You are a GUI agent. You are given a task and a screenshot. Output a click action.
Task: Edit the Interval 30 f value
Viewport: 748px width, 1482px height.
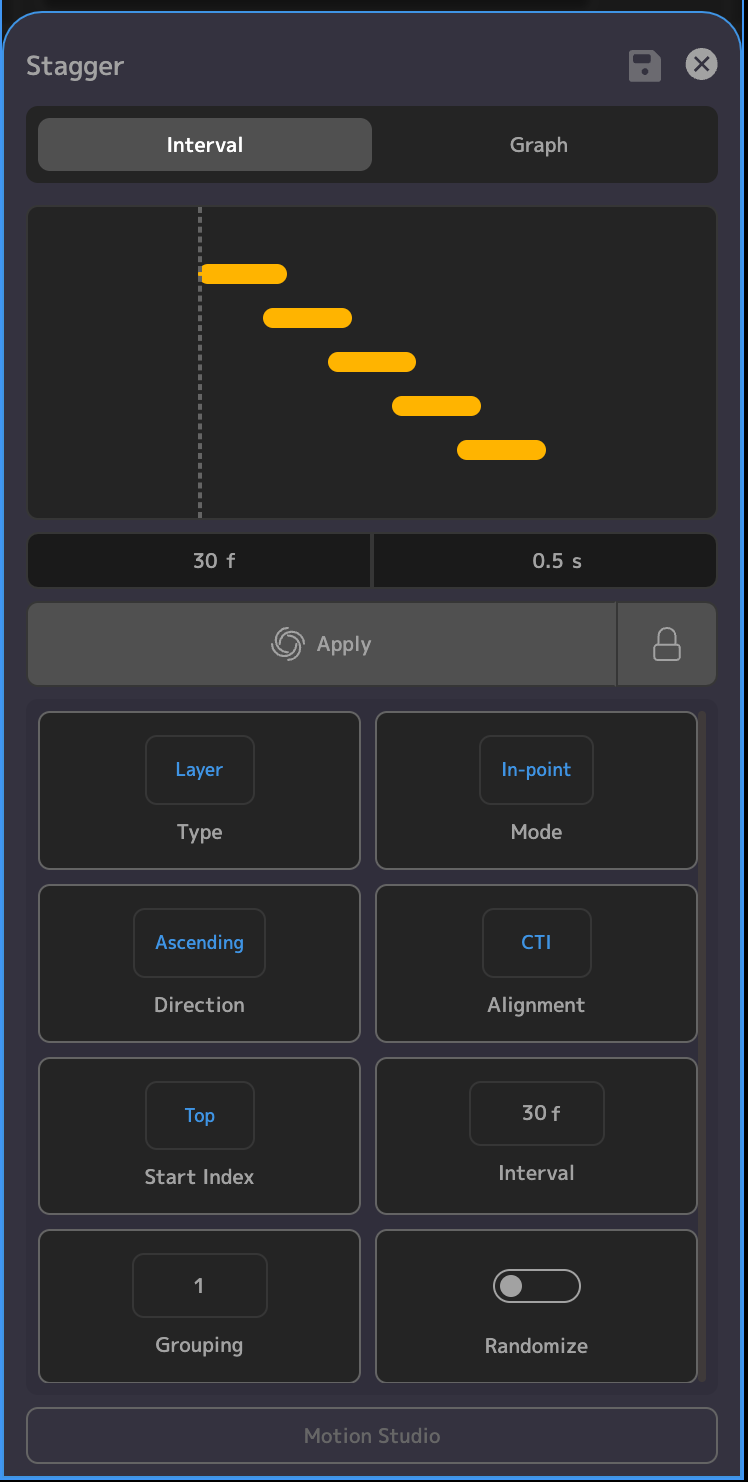(536, 1113)
